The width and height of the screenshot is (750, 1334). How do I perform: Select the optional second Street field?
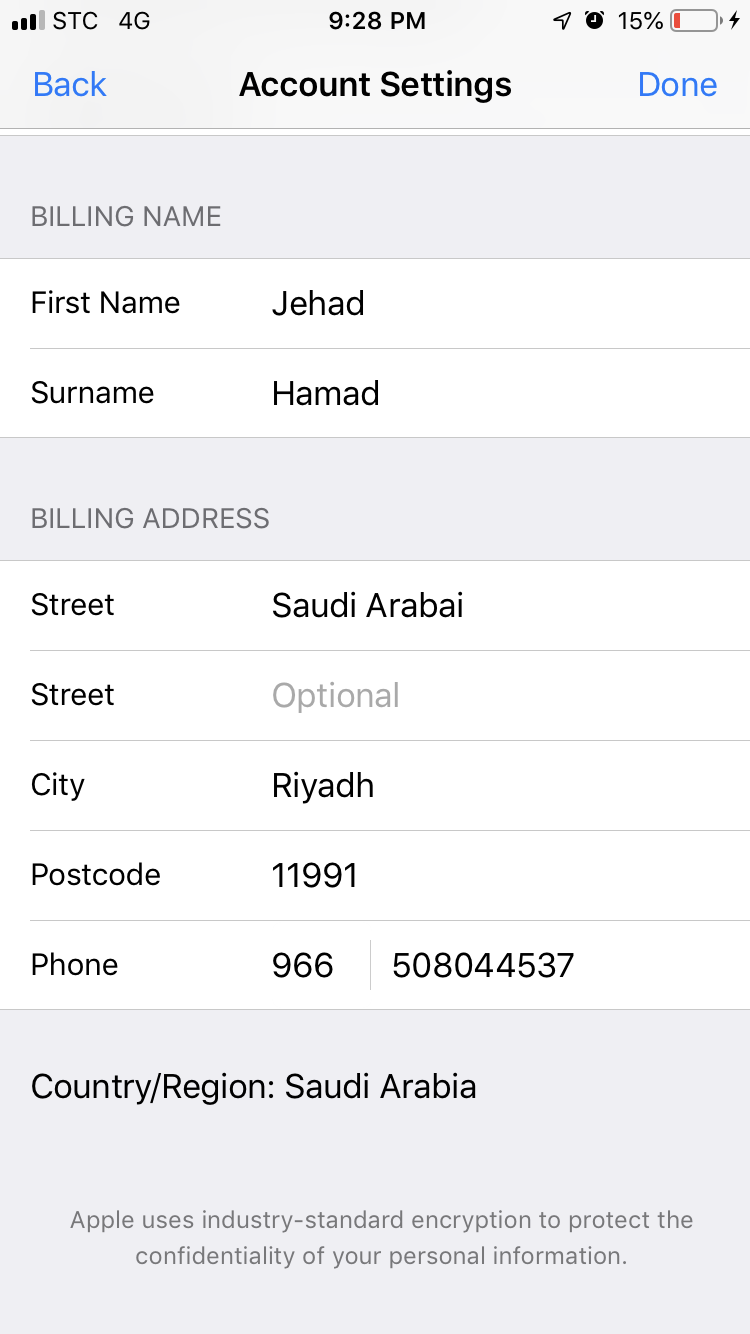[375, 696]
